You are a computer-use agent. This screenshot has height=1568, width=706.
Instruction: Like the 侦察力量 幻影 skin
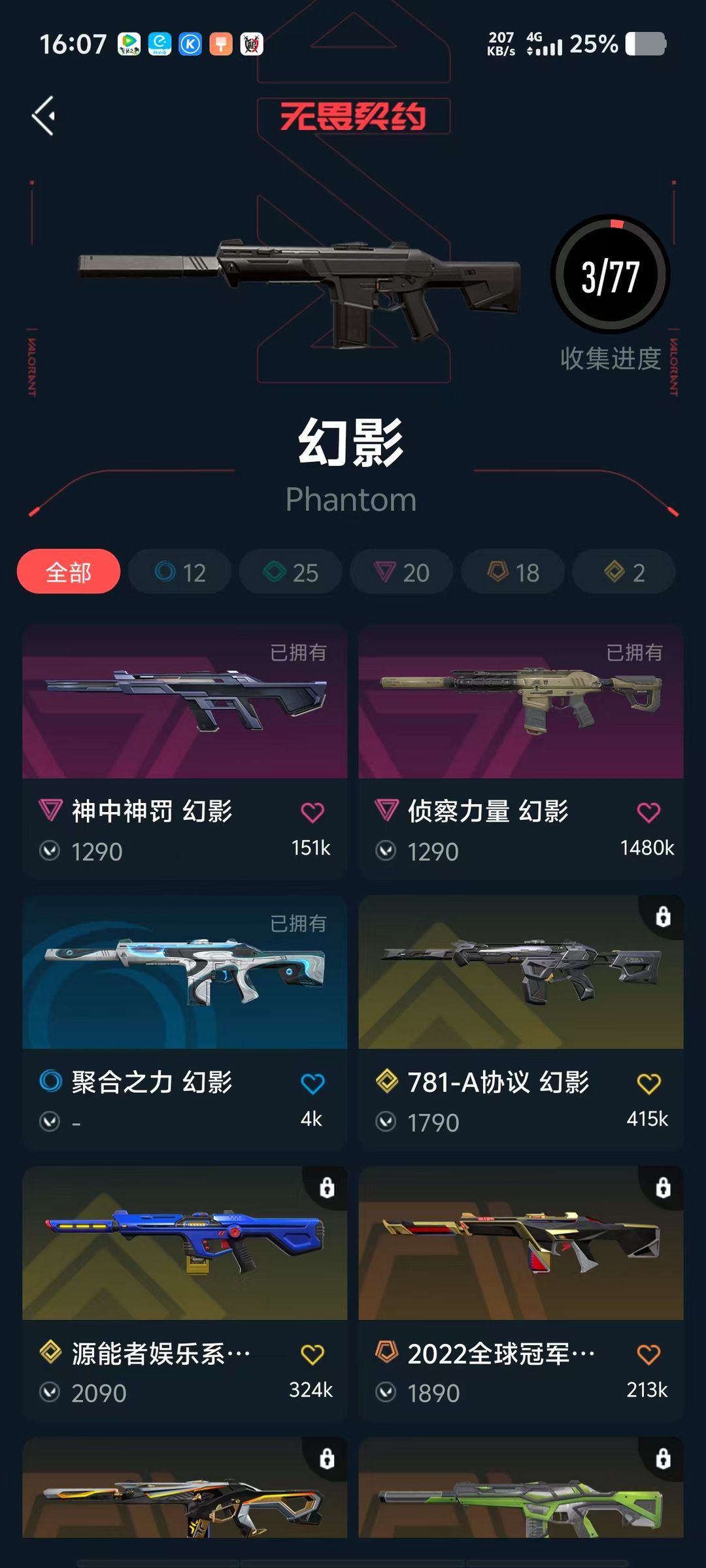[648, 812]
